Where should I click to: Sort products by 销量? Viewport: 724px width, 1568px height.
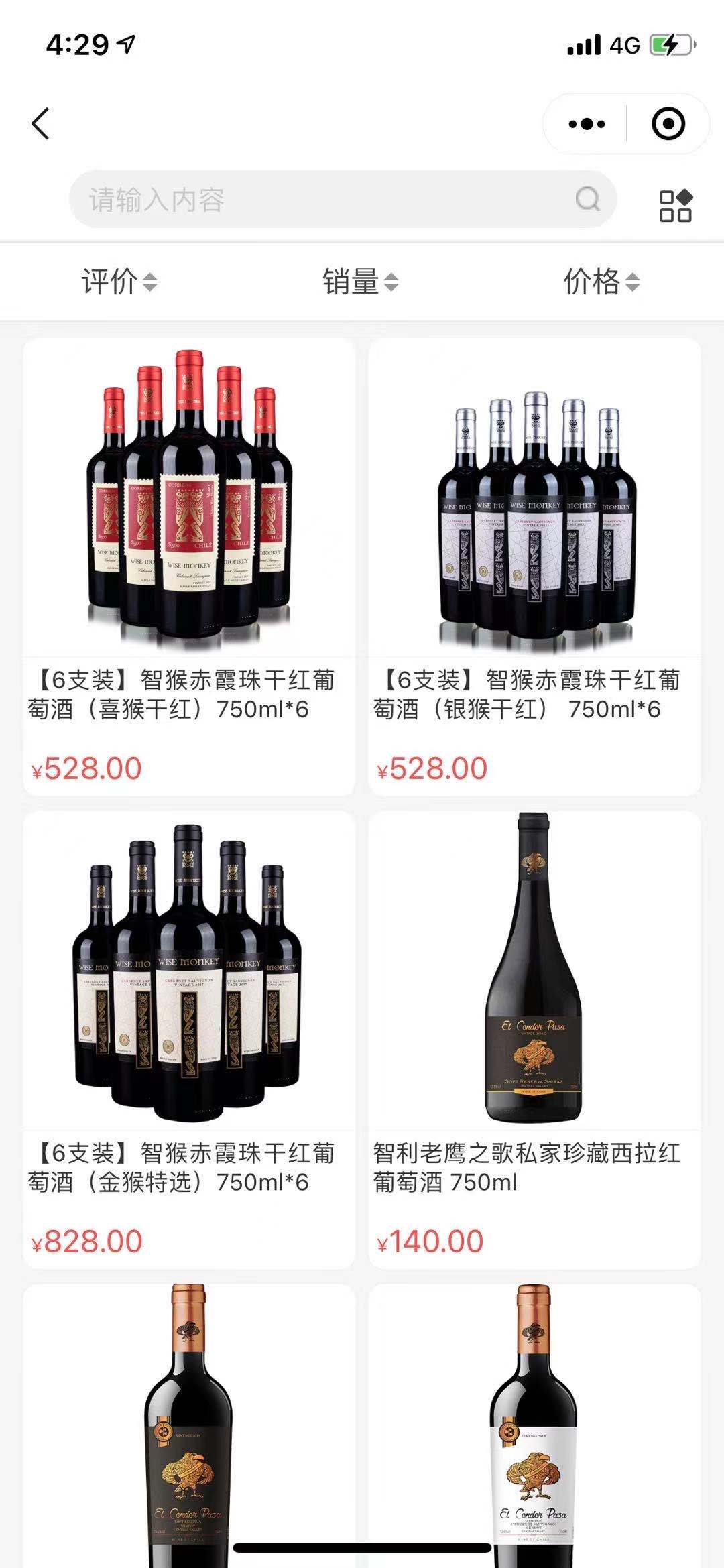[361, 282]
